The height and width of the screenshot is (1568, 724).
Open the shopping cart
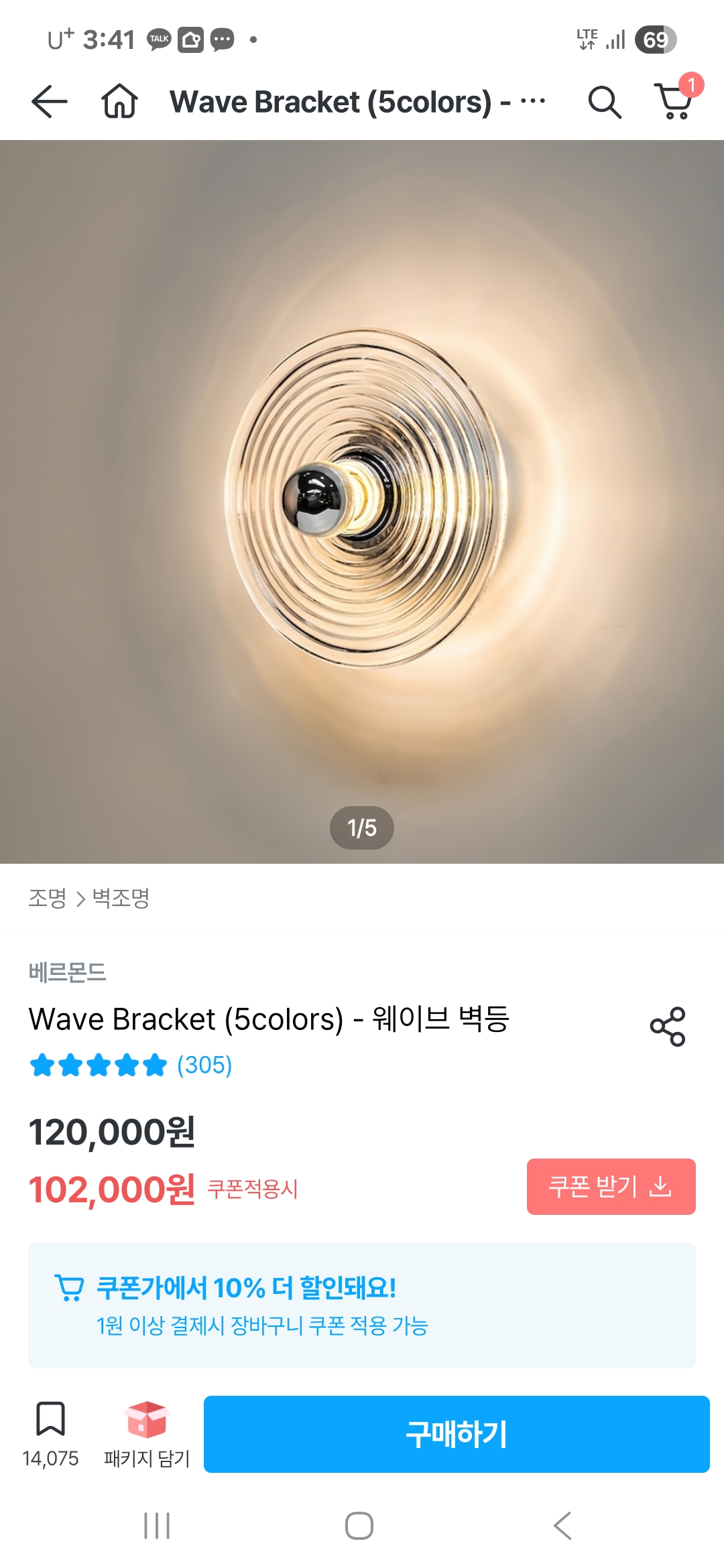pos(675,101)
